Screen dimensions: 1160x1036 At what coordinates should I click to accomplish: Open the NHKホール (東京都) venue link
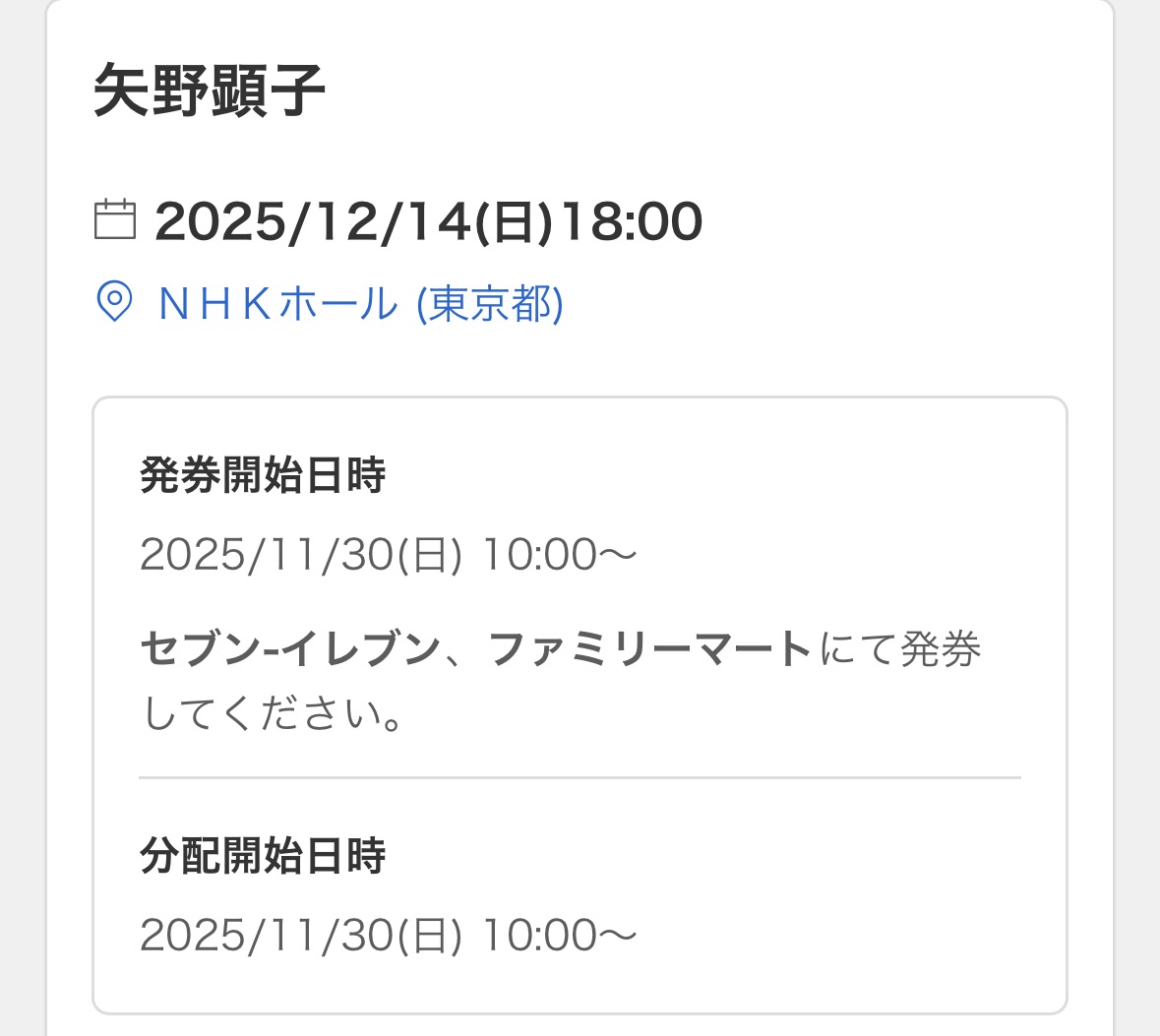click(x=360, y=303)
